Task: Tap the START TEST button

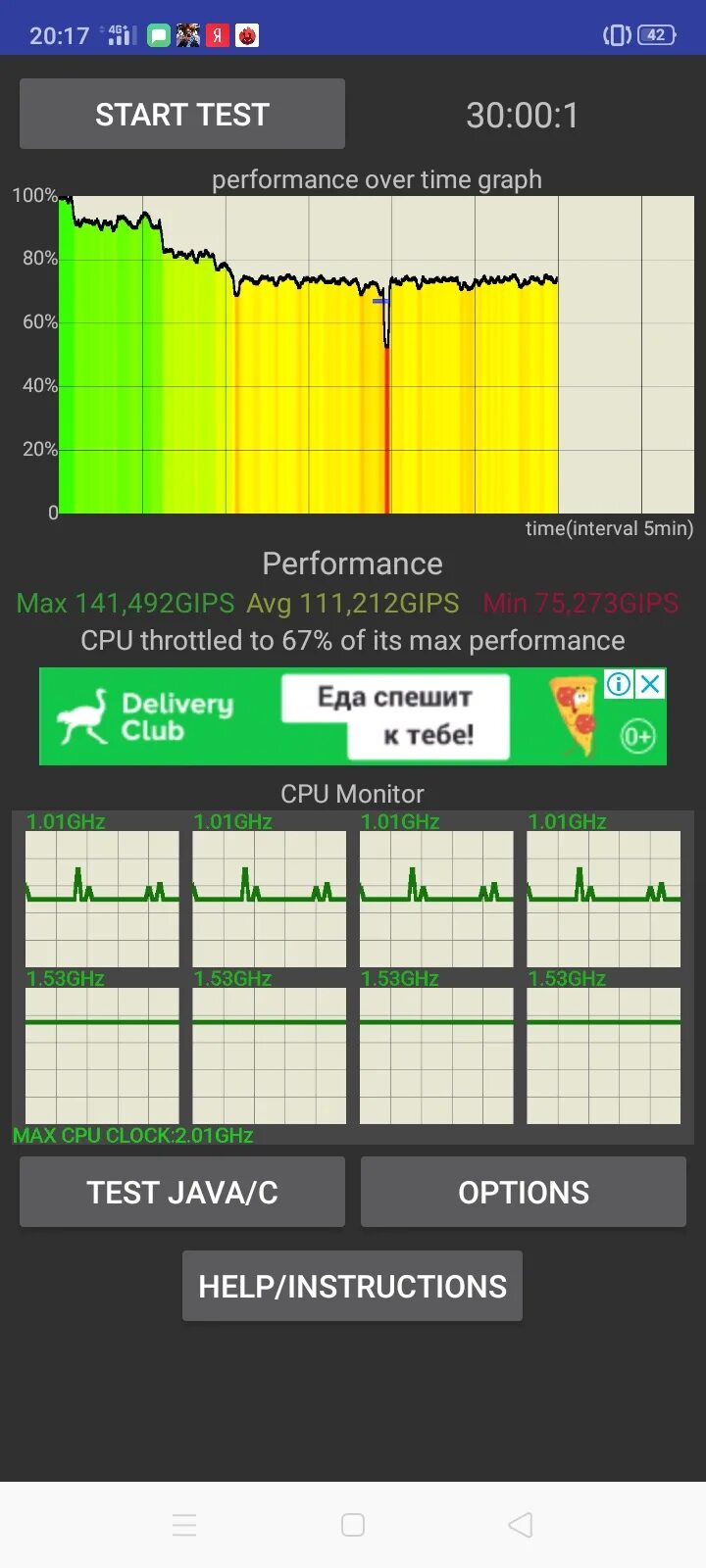Action: pos(182,115)
